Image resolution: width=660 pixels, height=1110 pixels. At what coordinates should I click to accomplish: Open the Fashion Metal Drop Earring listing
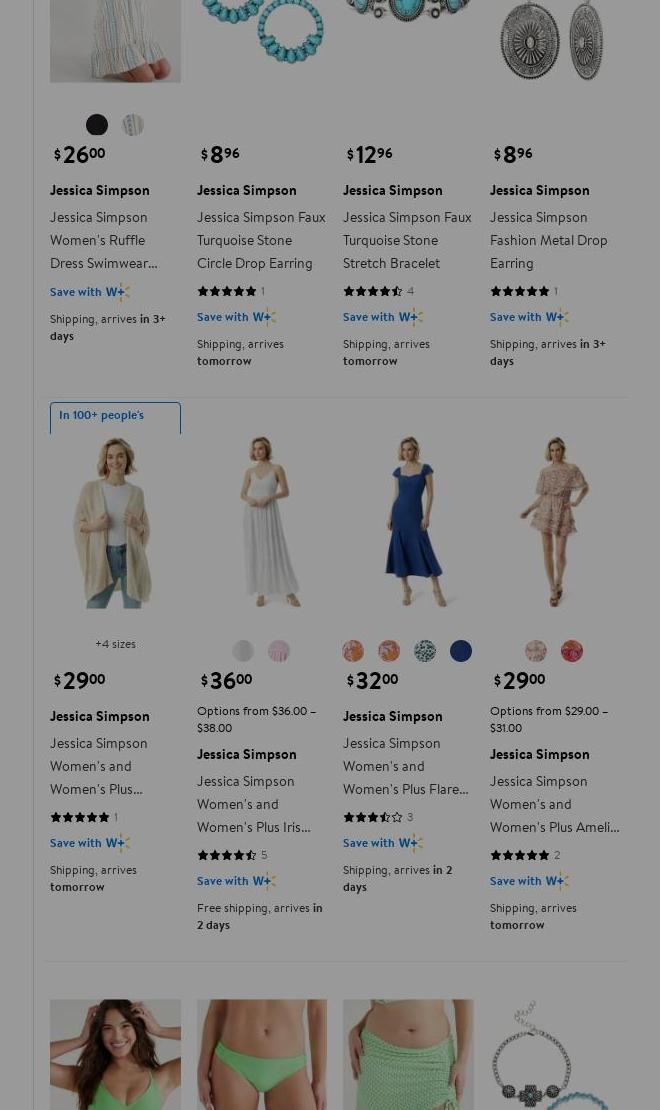[548, 240]
